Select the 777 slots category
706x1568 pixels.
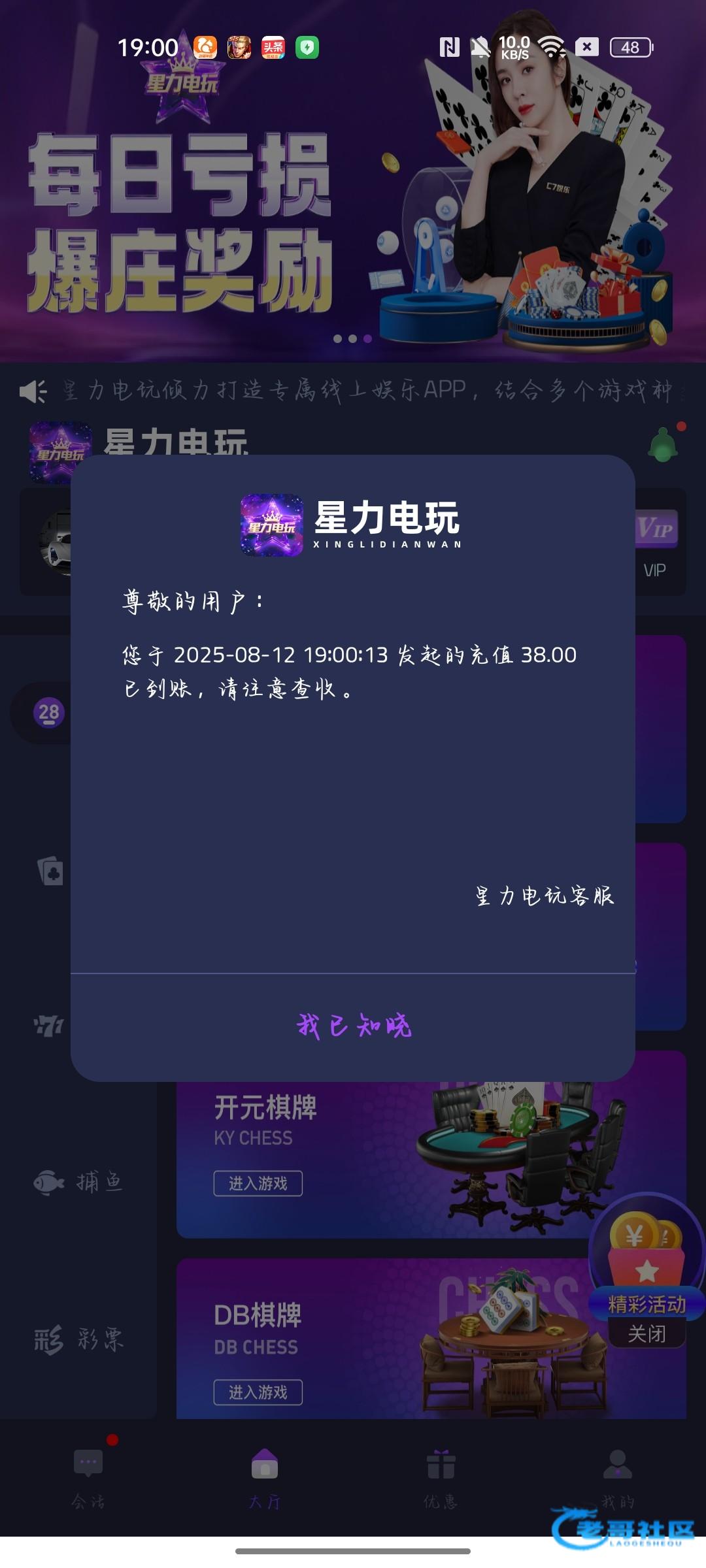click(49, 1026)
